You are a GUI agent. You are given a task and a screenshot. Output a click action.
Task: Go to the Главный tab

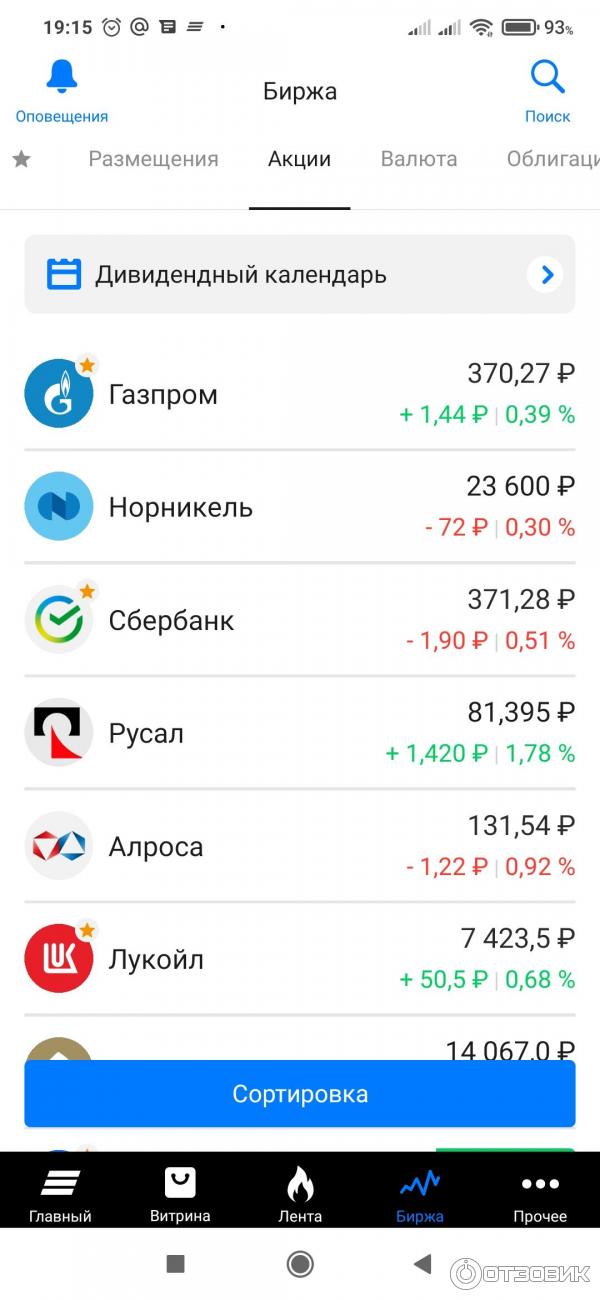[60, 1194]
